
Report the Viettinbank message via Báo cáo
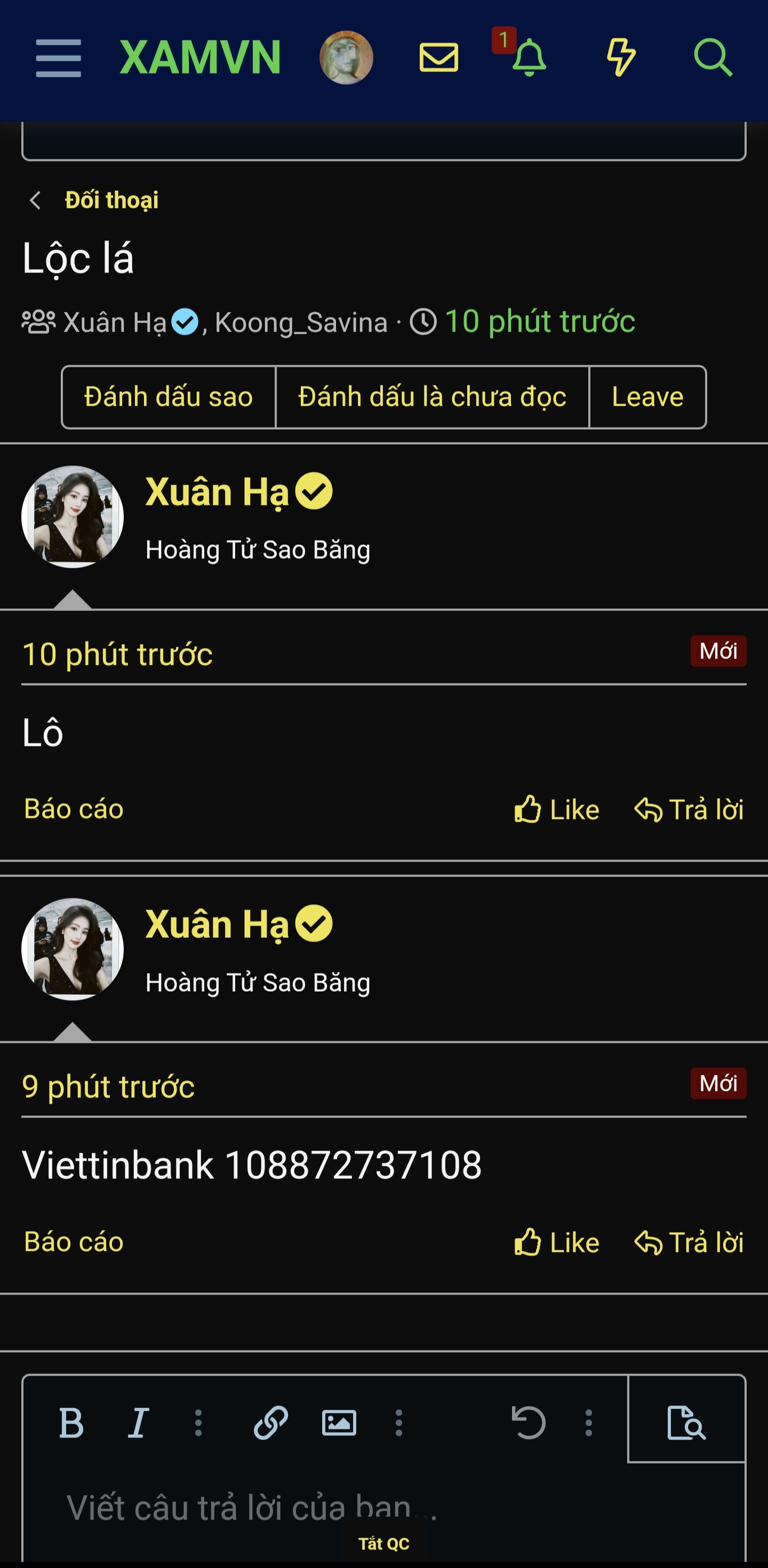(74, 1242)
